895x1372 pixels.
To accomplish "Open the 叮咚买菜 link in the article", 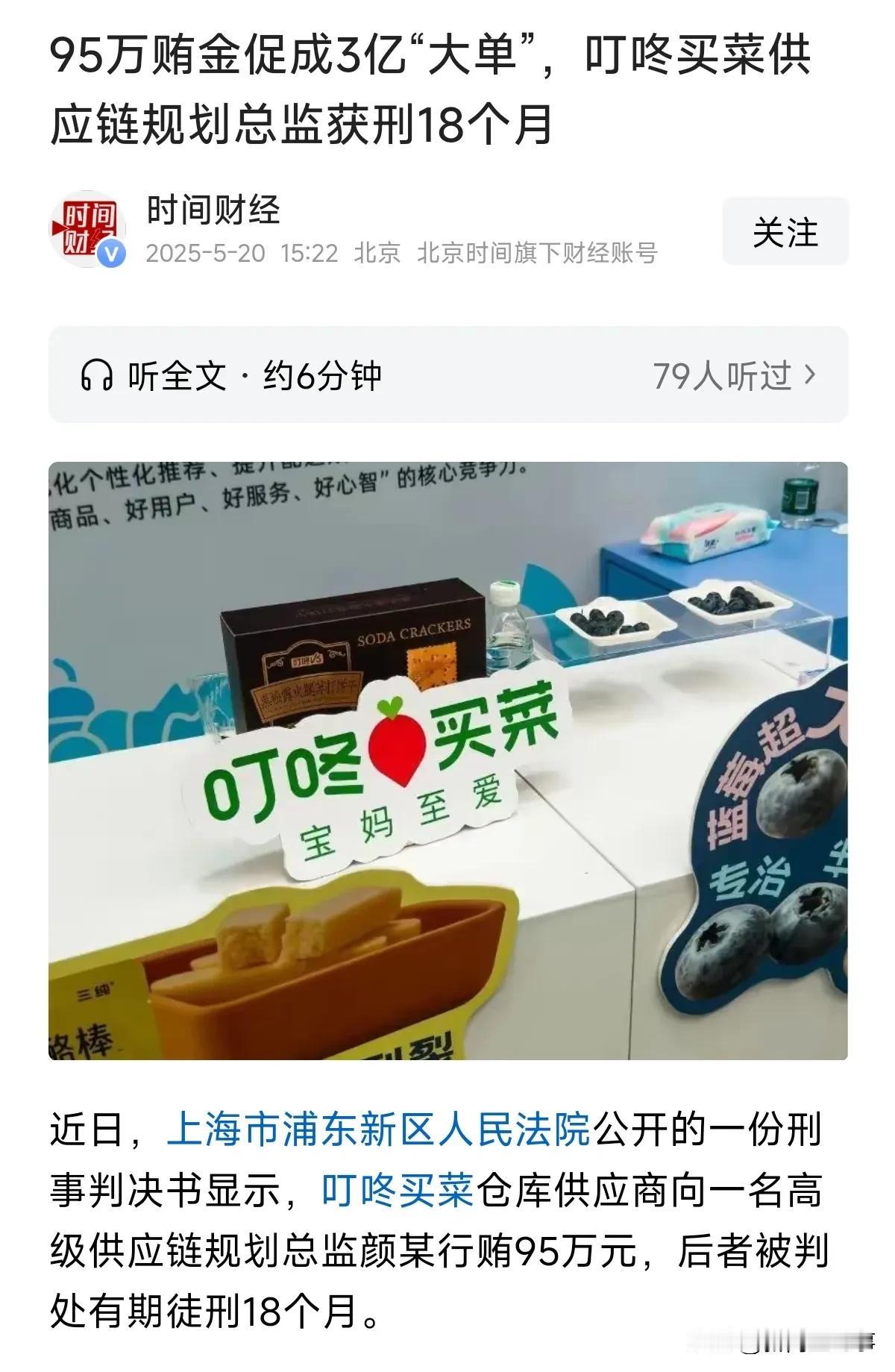I will [x=398, y=1190].
